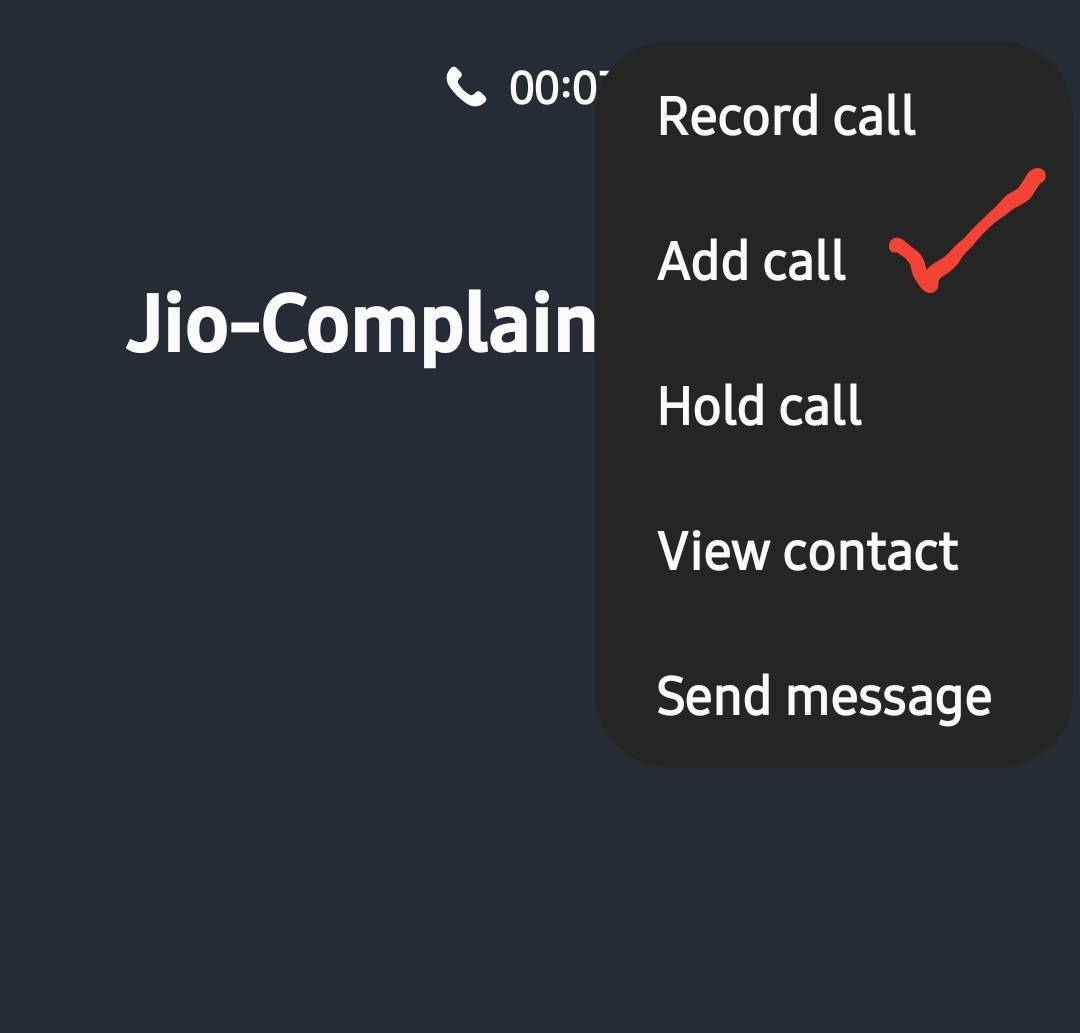Put the call on hold
Screen dimensions: 1080x1033
pyautogui.click(x=760, y=406)
